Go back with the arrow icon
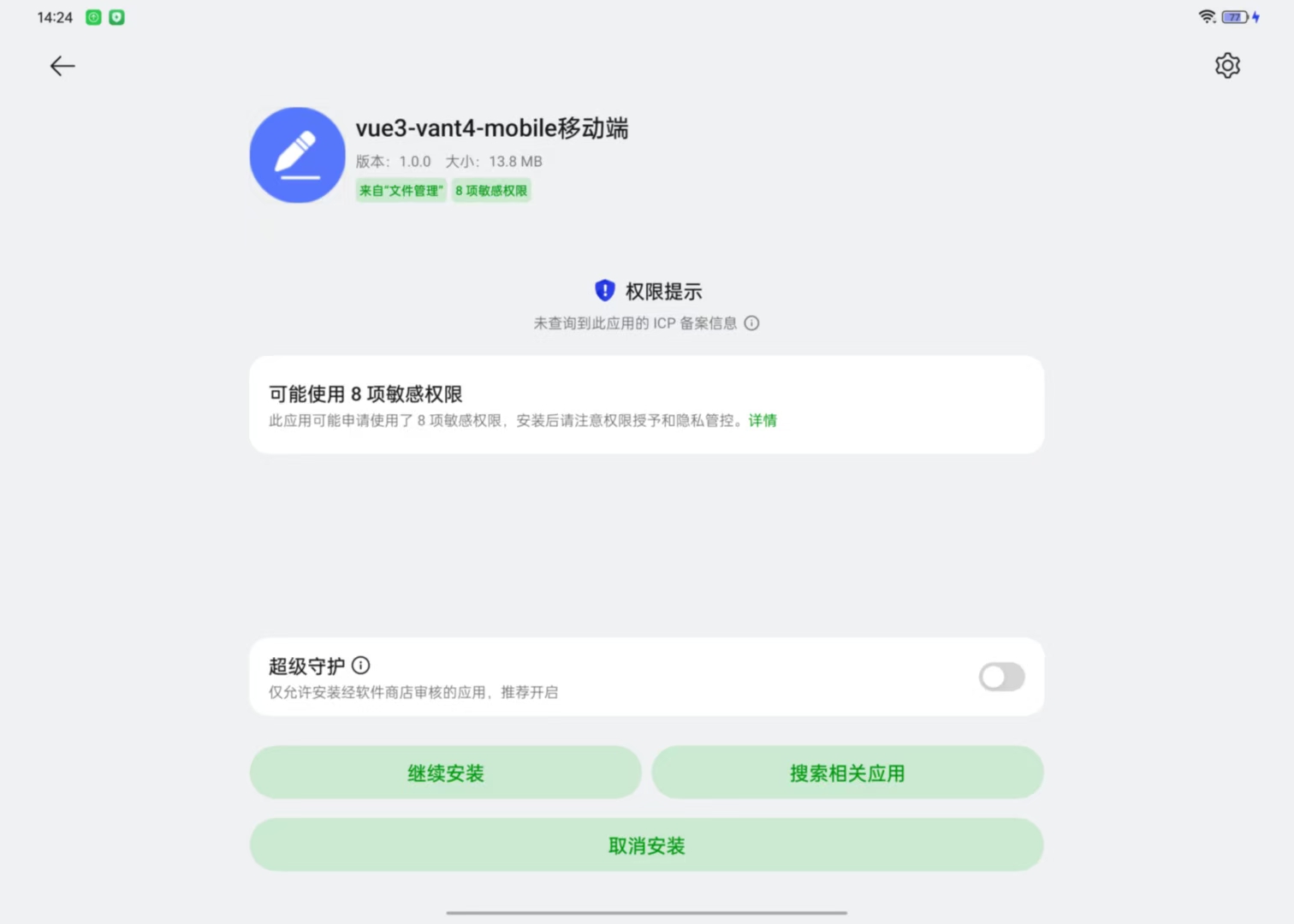1294x924 pixels. tap(62, 66)
